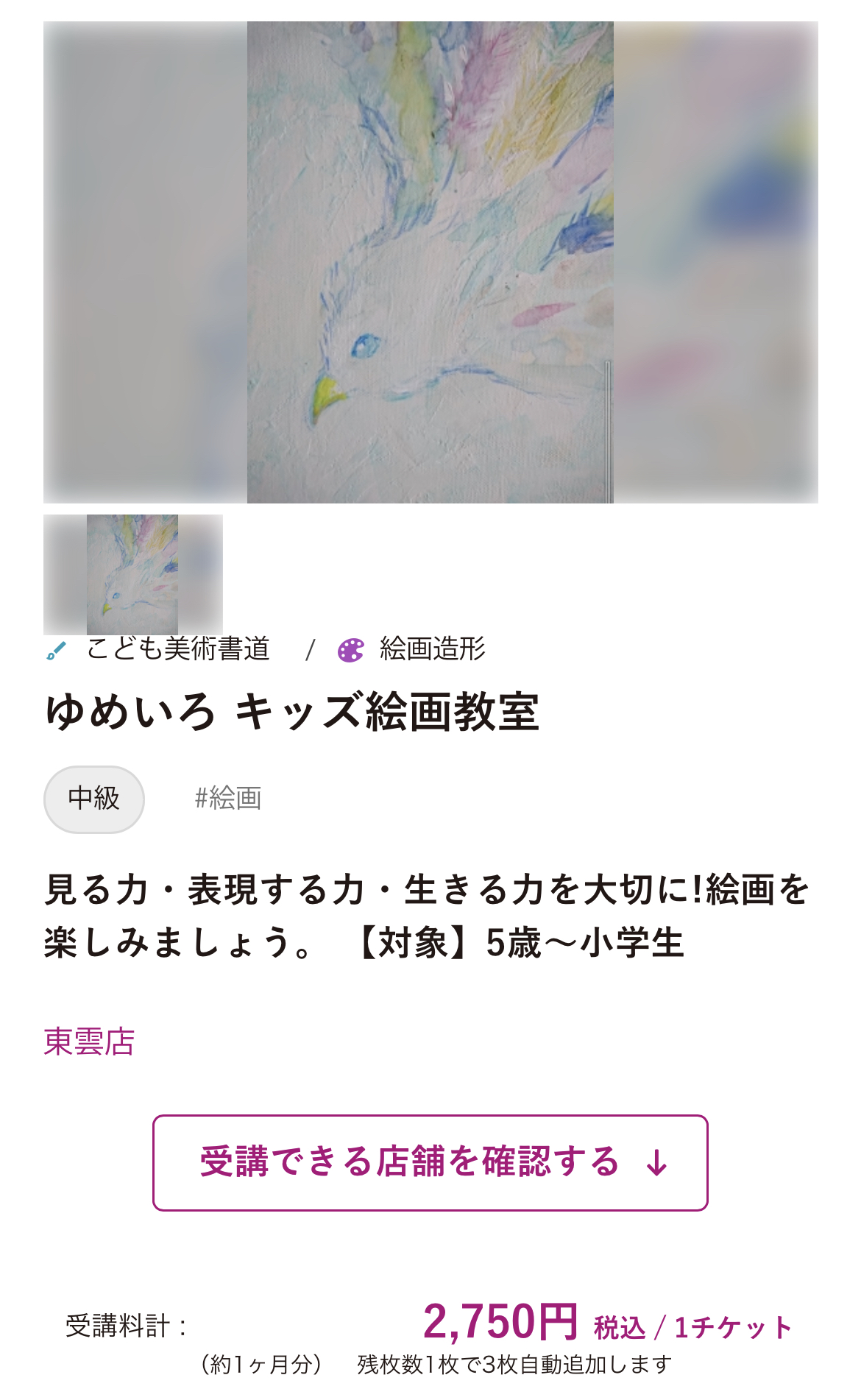Viewport: 861px width, 1400px height.
Task: Select the bird painting thumbnail
Action: 132,574
